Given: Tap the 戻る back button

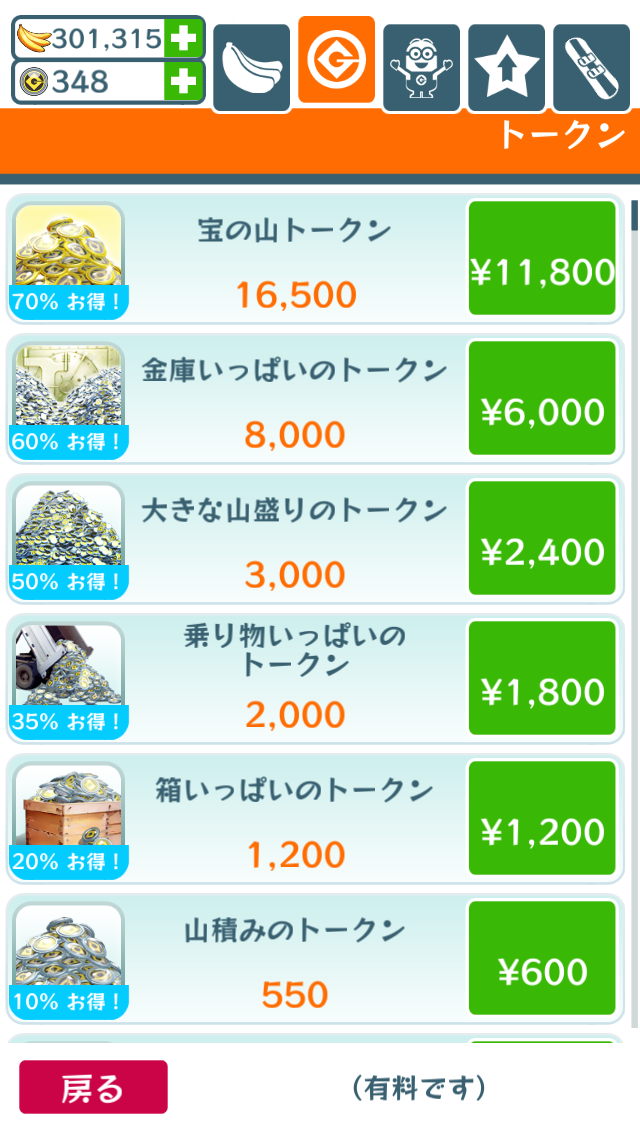Looking at the screenshot, I should point(94,1087).
